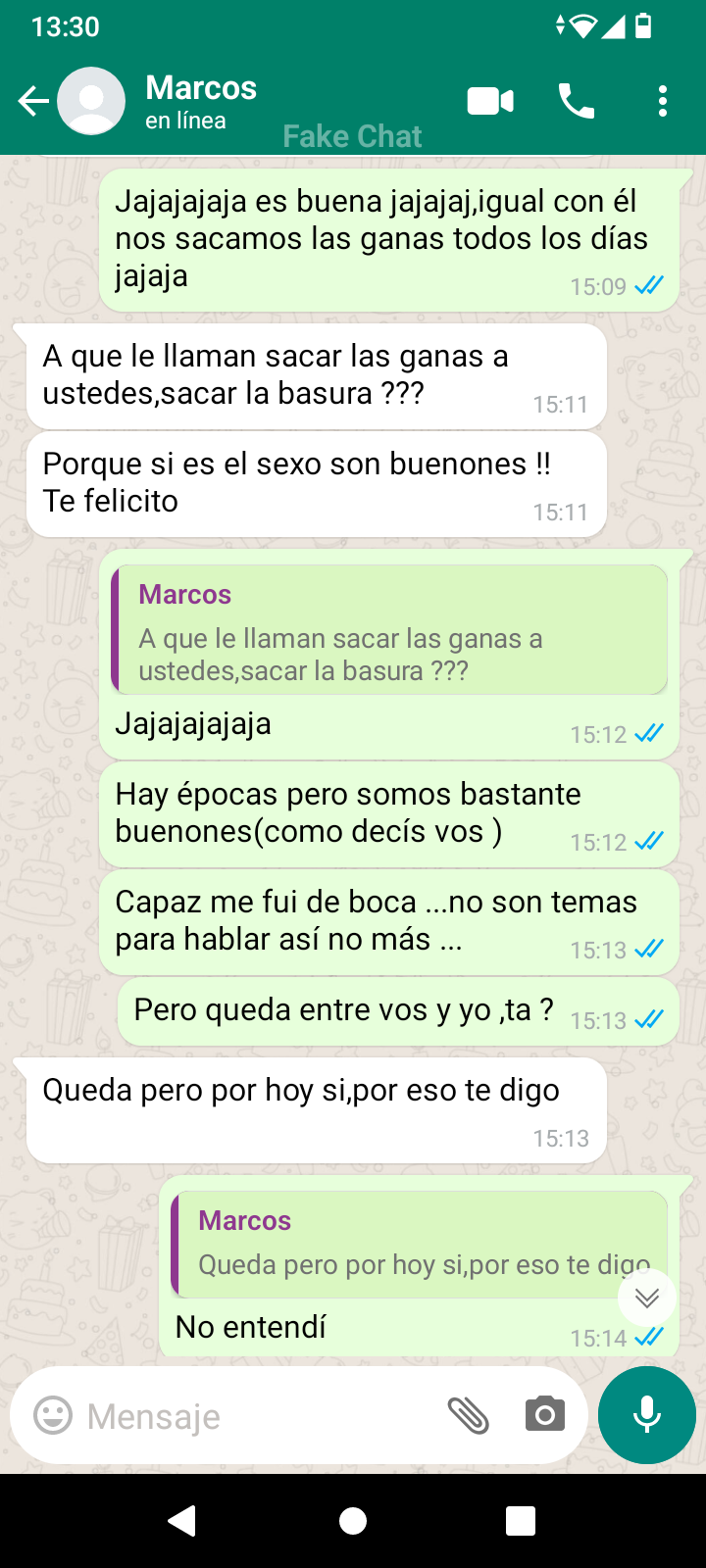Screen dimensions: 706x1568
Task: Start a video call with Marcos
Action: [x=490, y=101]
